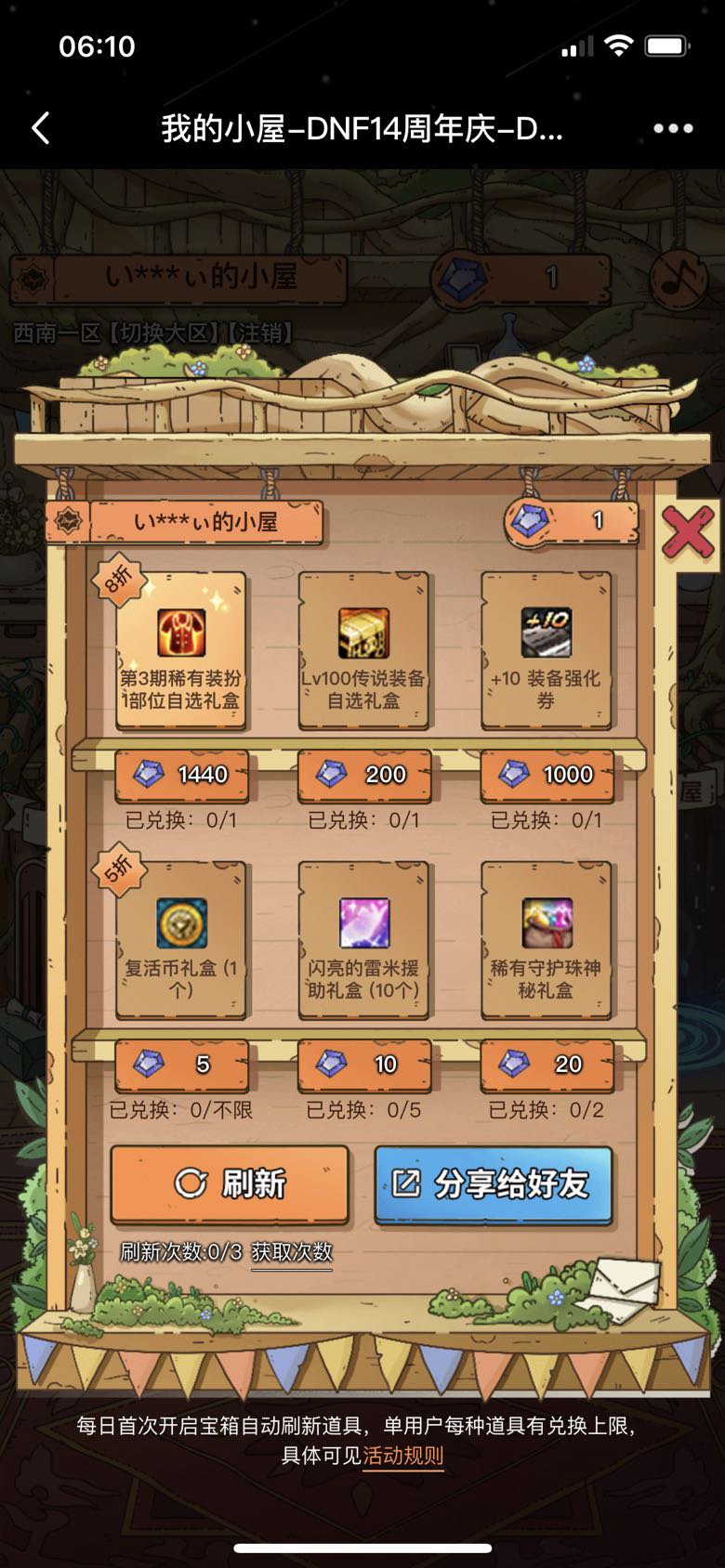Redeem 复活币礼盒 for 5 gems
Viewport: 725px width, 1568px height.
[182, 1065]
